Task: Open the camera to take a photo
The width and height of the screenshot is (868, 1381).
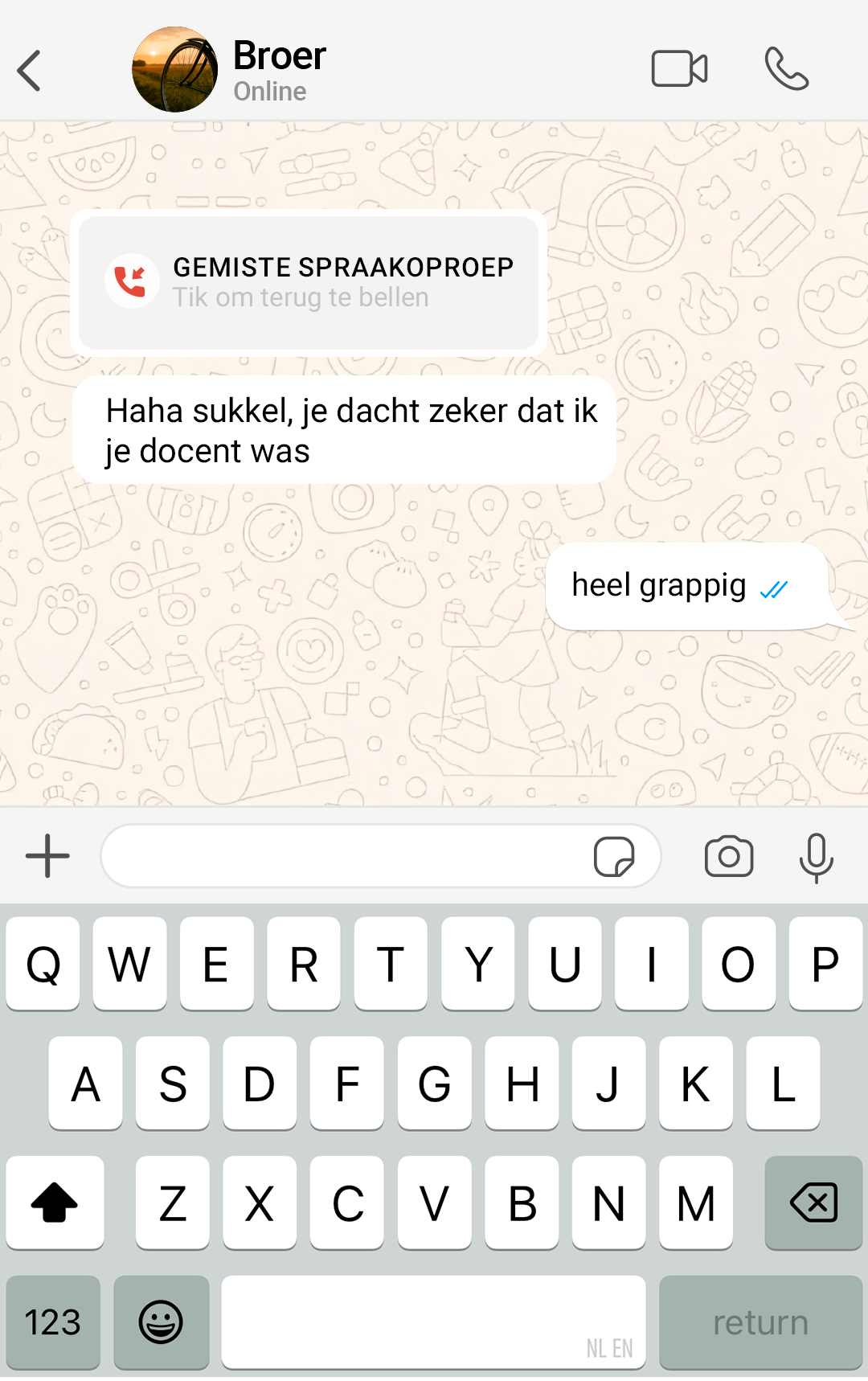Action: pyautogui.click(x=728, y=857)
